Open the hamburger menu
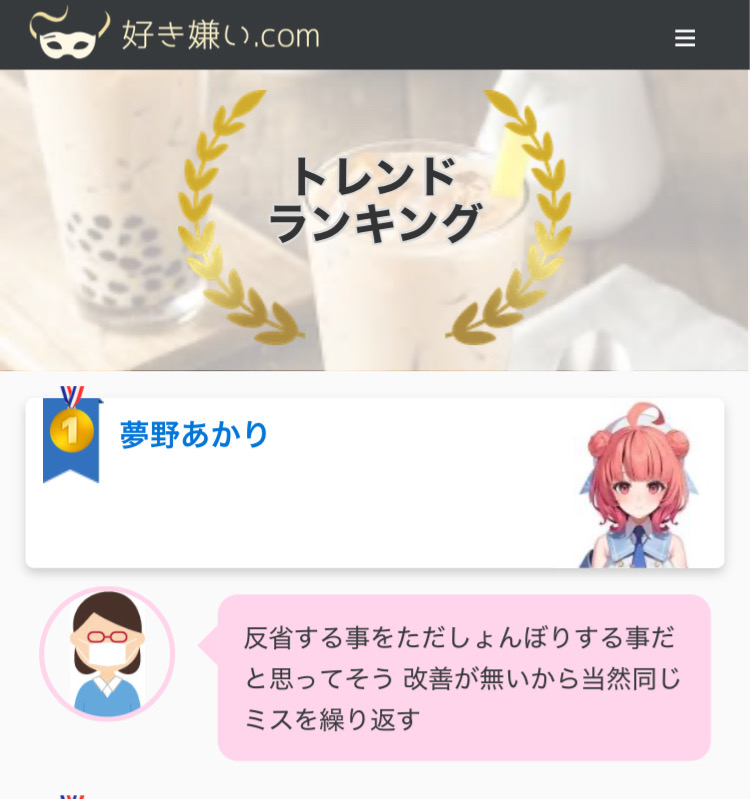The width and height of the screenshot is (750, 799). pos(685,38)
